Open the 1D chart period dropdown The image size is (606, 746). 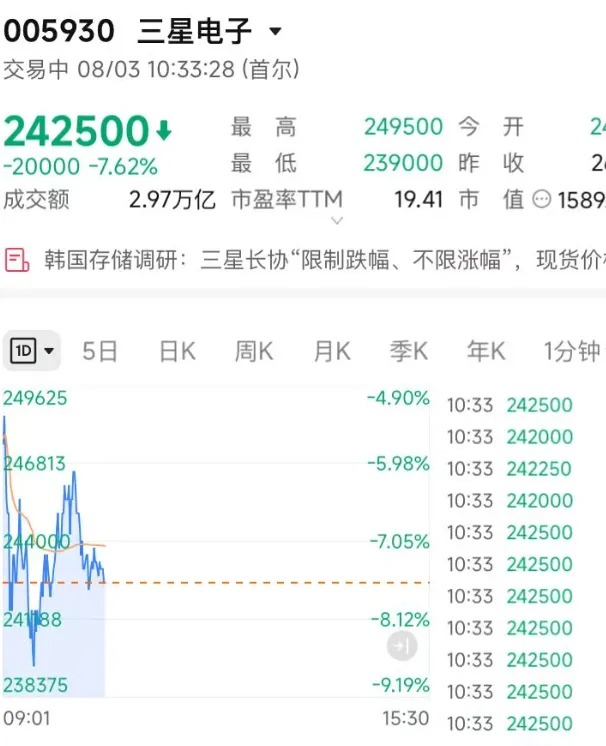pyautogui.click(x=32, y=351)
